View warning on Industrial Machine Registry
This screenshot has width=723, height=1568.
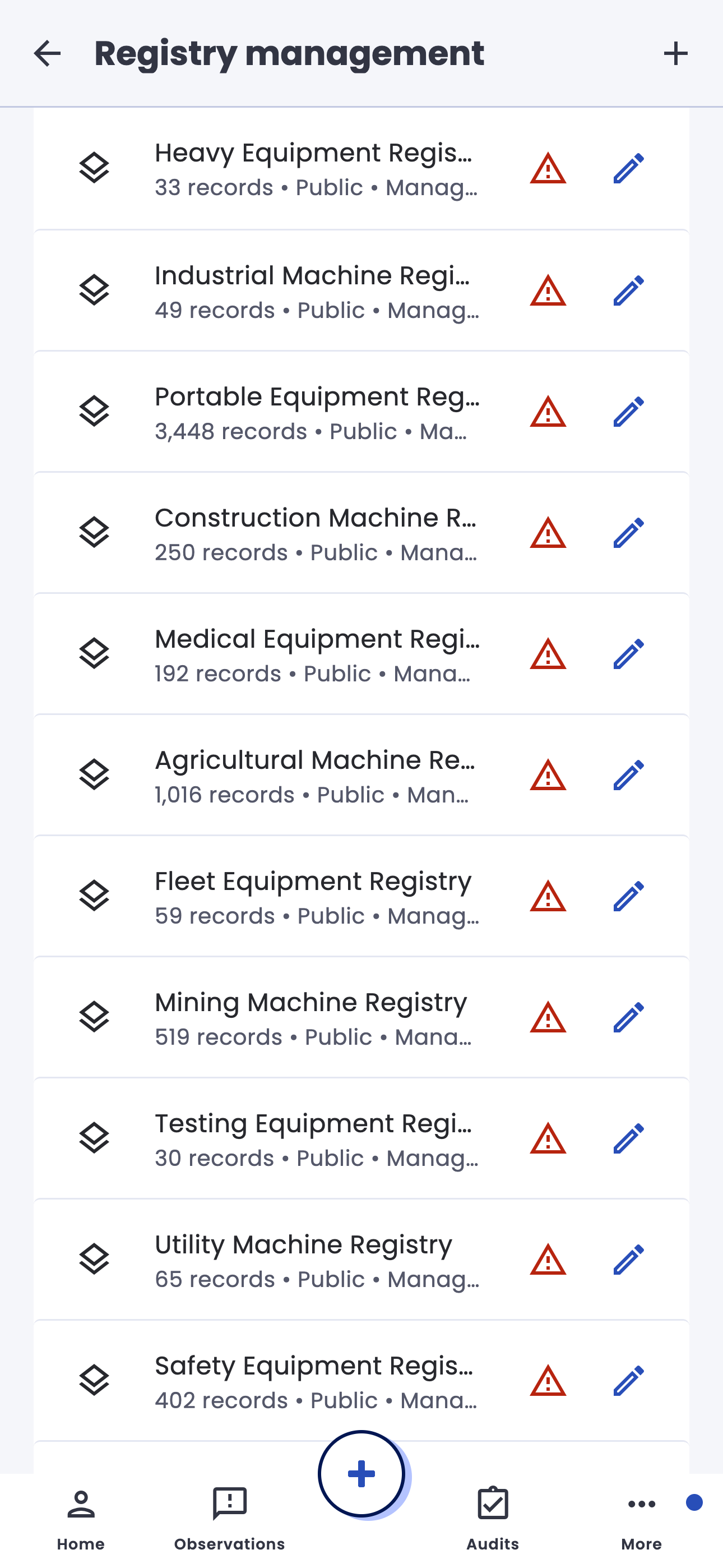pos(548,290)
